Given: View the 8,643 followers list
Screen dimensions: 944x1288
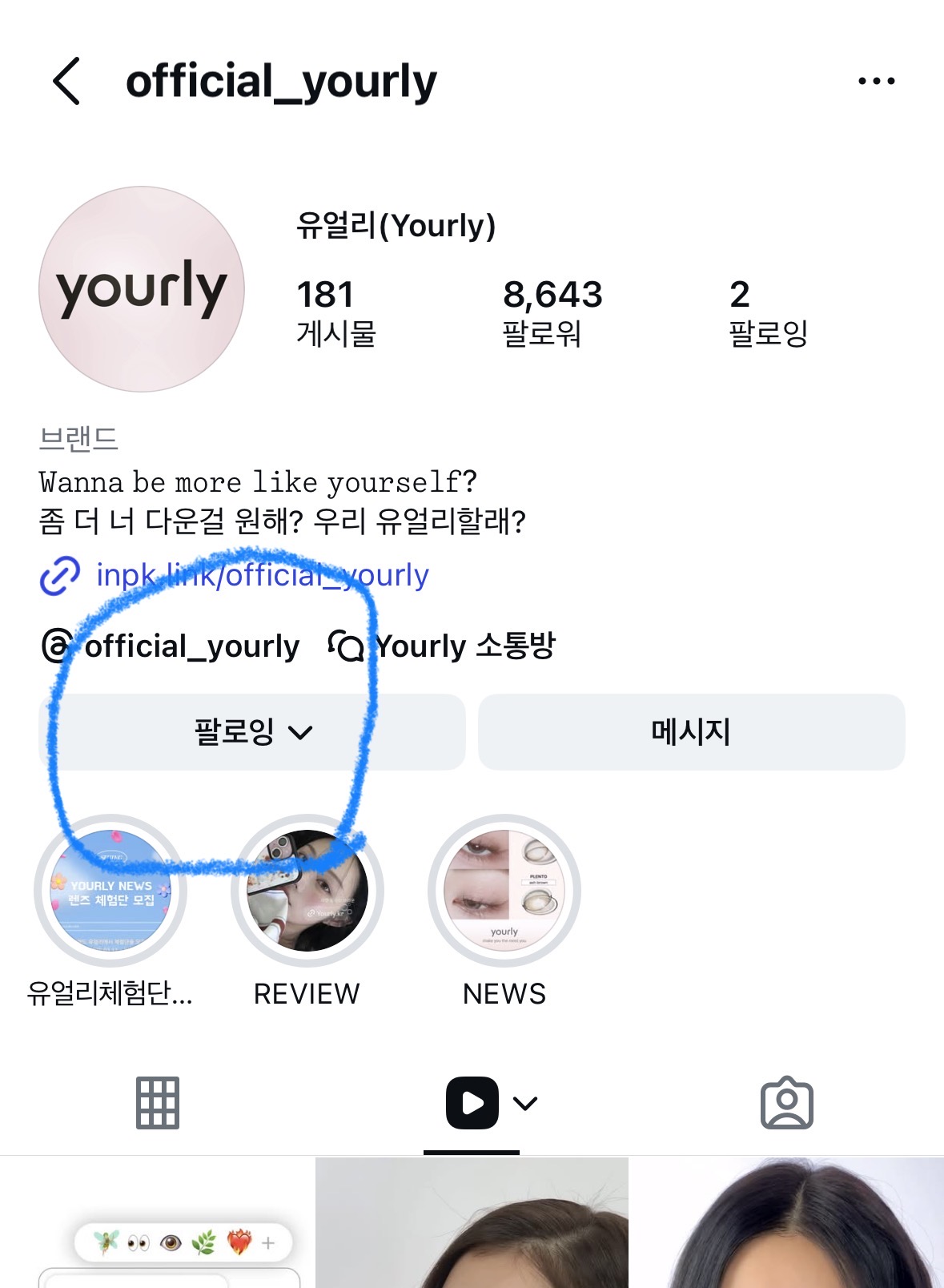Looking at the screenshot, I should click(551, 312).
